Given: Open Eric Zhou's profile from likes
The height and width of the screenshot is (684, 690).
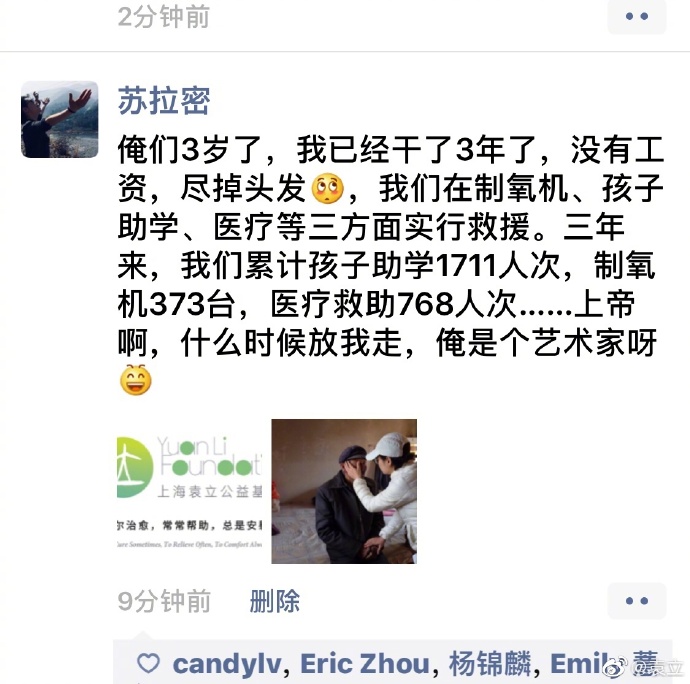Looking at the screenshot, I should [x=365, y=663].
